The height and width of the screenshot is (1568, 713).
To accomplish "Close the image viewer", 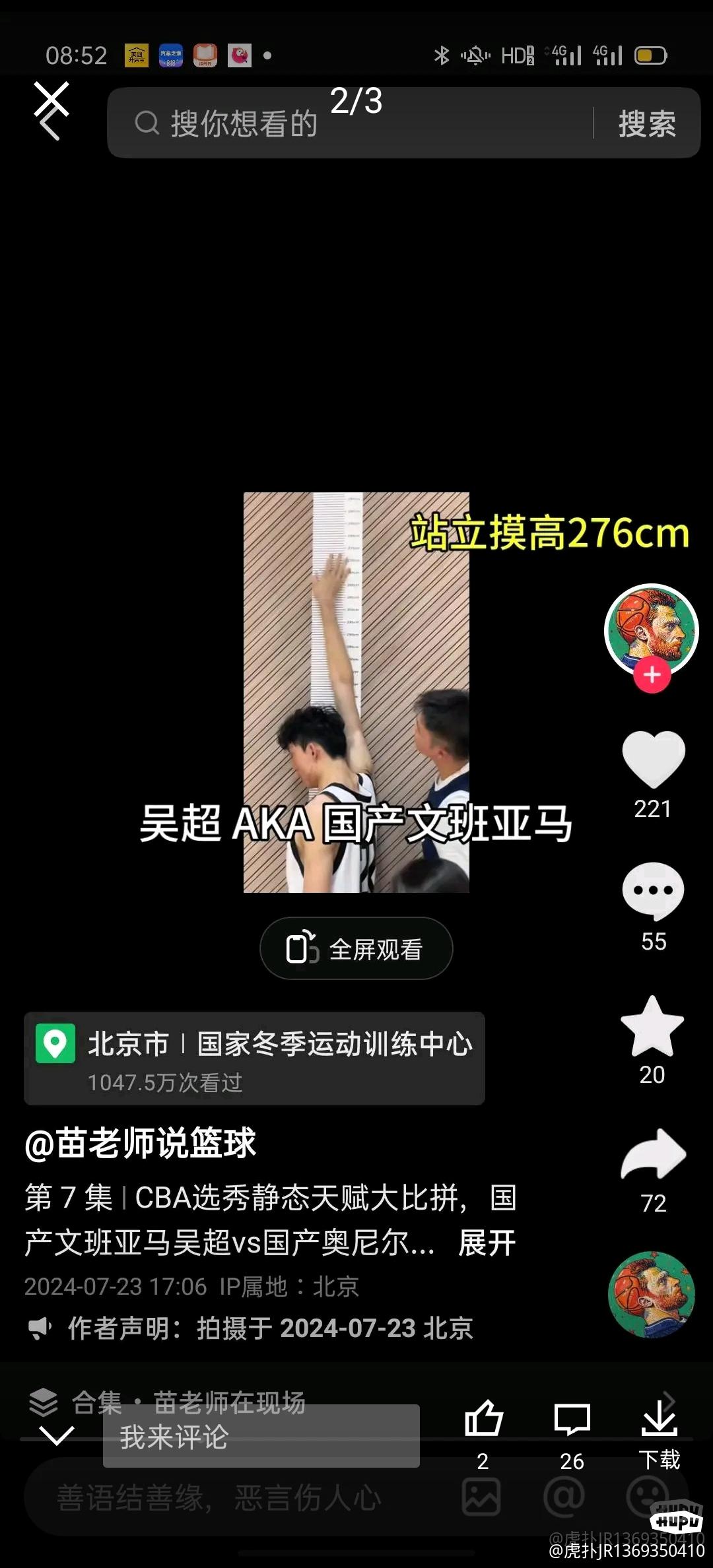I will click(51, 100).
